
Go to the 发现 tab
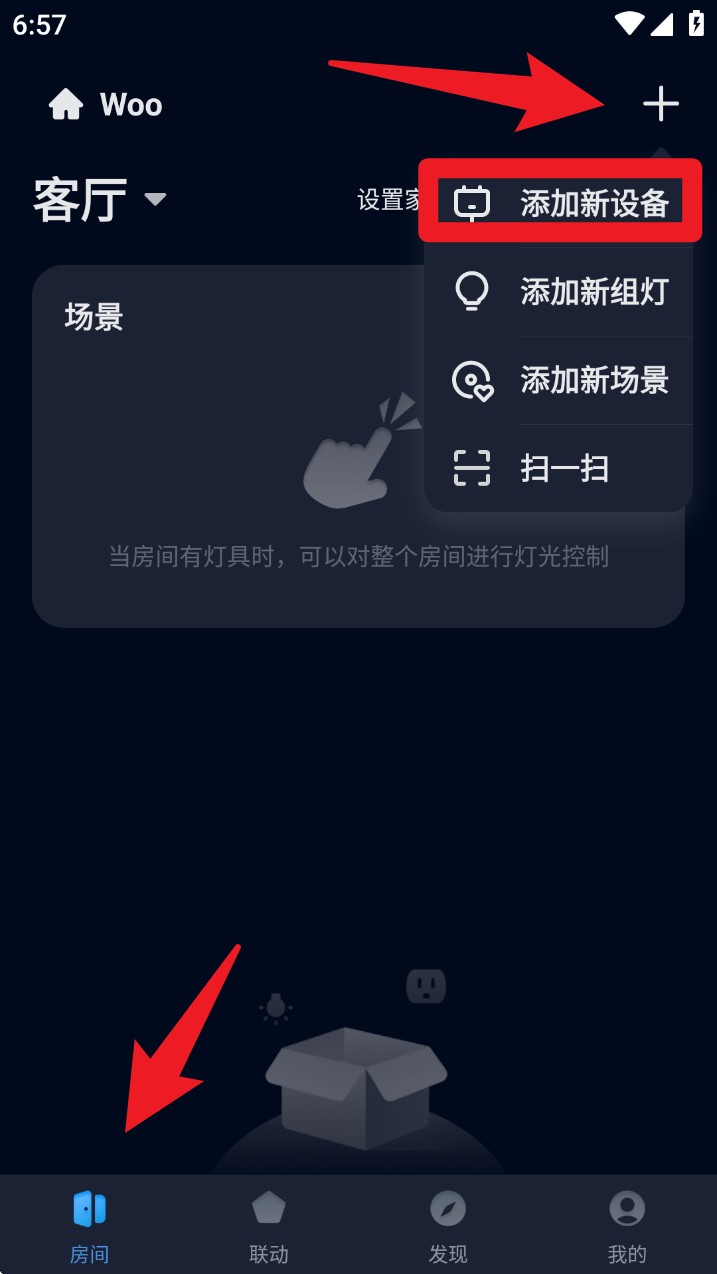[448, 1225]
